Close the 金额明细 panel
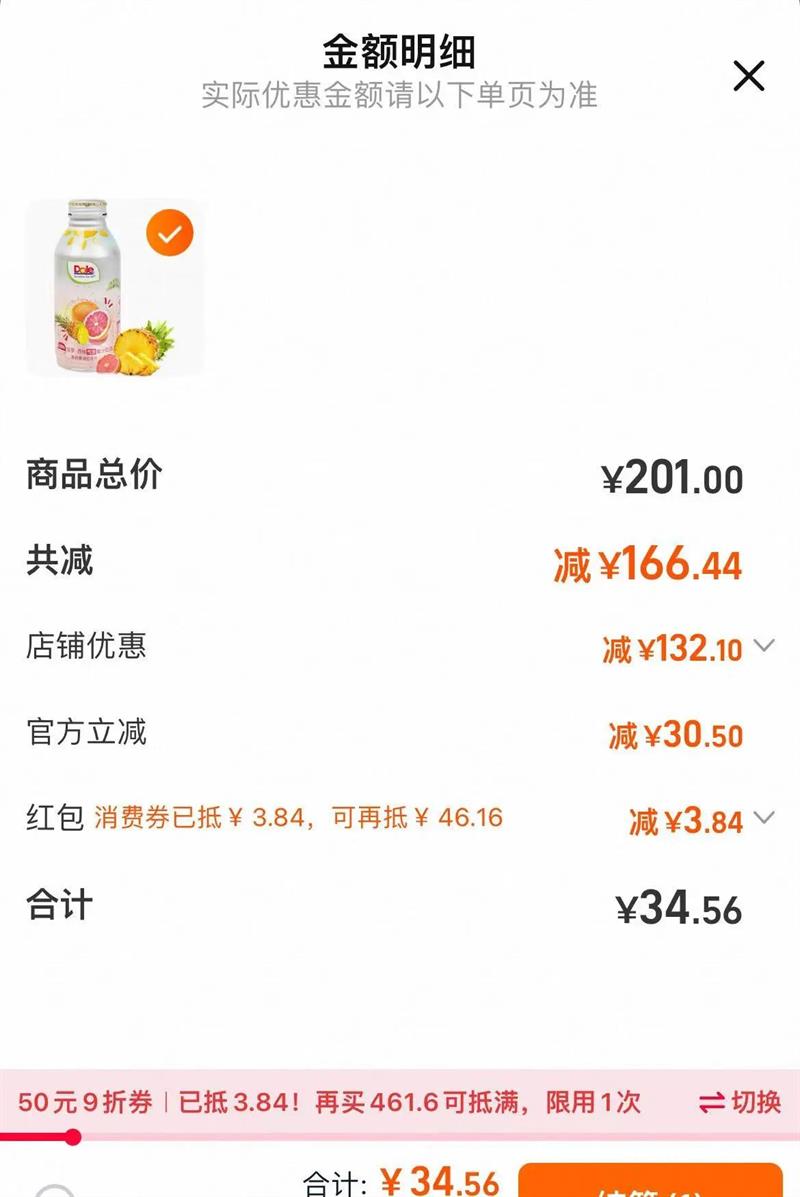Viewport: 800px width, 1197px height. pyautogui.click(x=749, y=76)
